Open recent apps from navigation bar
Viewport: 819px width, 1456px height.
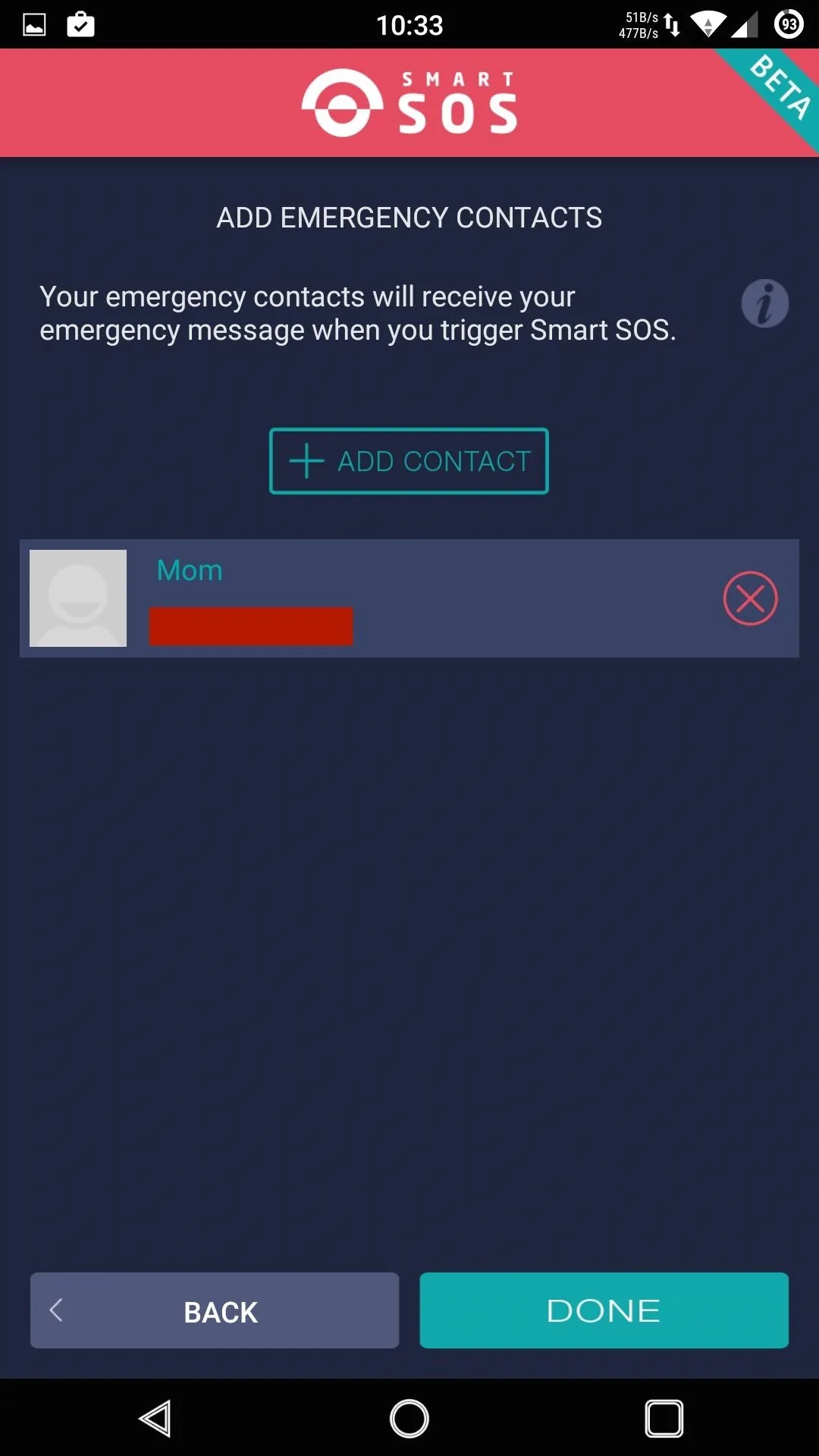(x=664, y=1418)
